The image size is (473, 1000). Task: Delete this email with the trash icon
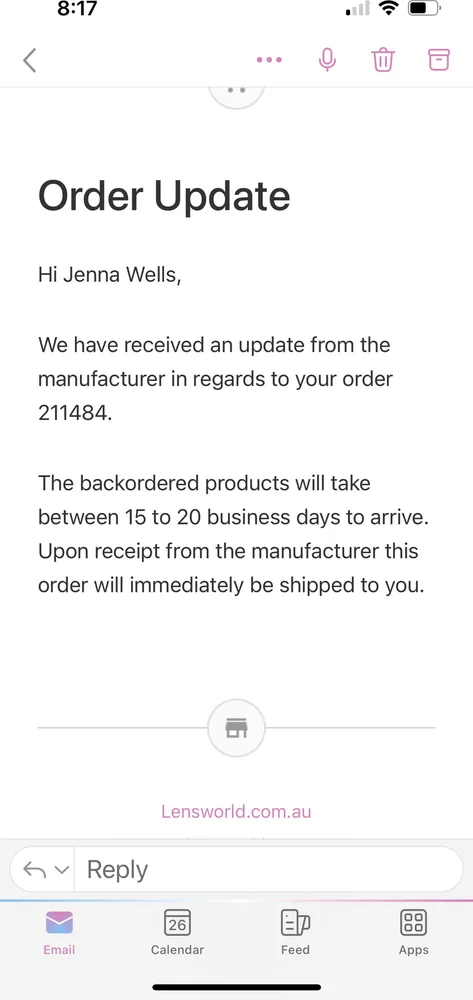point(382,60)
